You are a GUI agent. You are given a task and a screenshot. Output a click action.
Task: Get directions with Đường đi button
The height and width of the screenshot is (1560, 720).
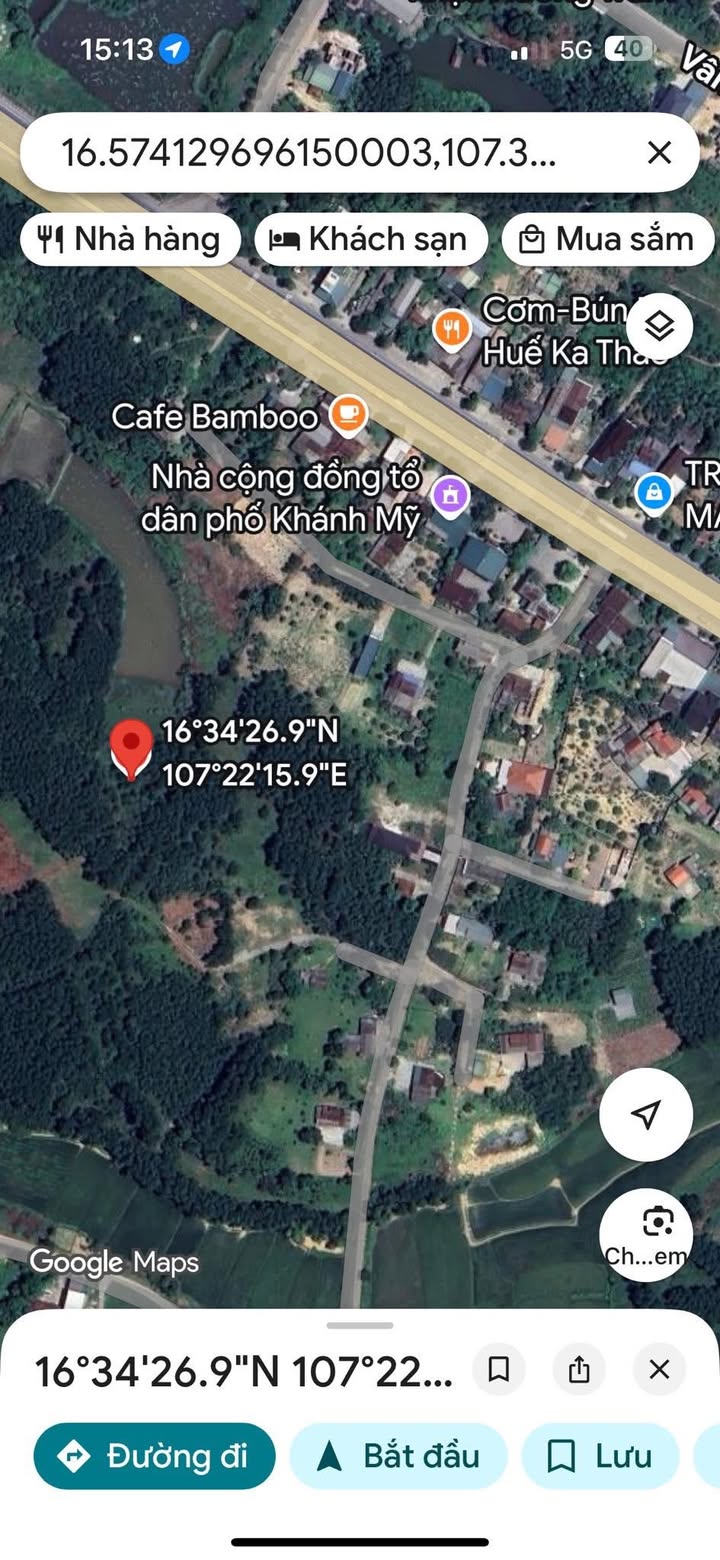[154, 1456]
